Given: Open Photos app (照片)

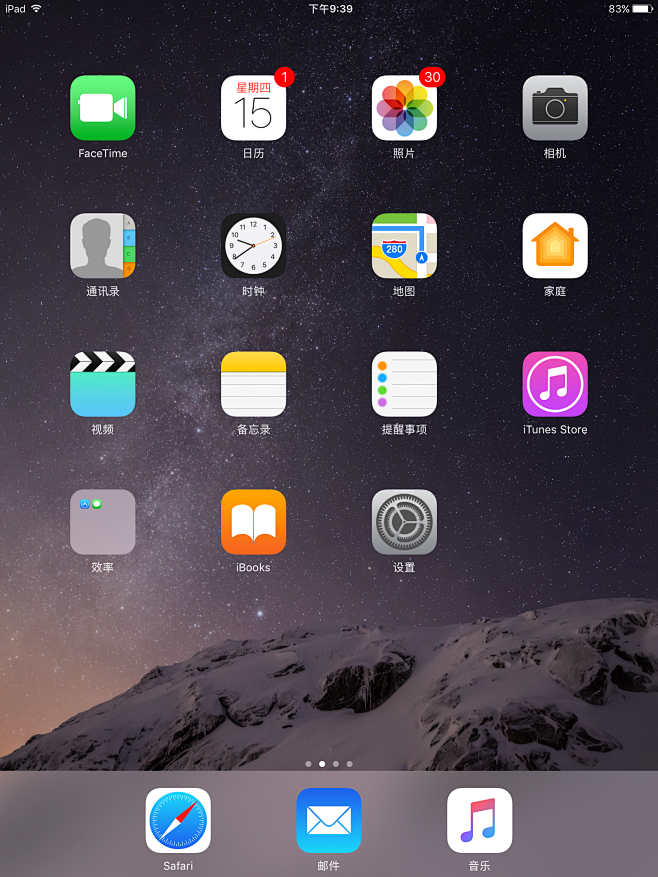Looking at the screenshot, I should point(404,108).
